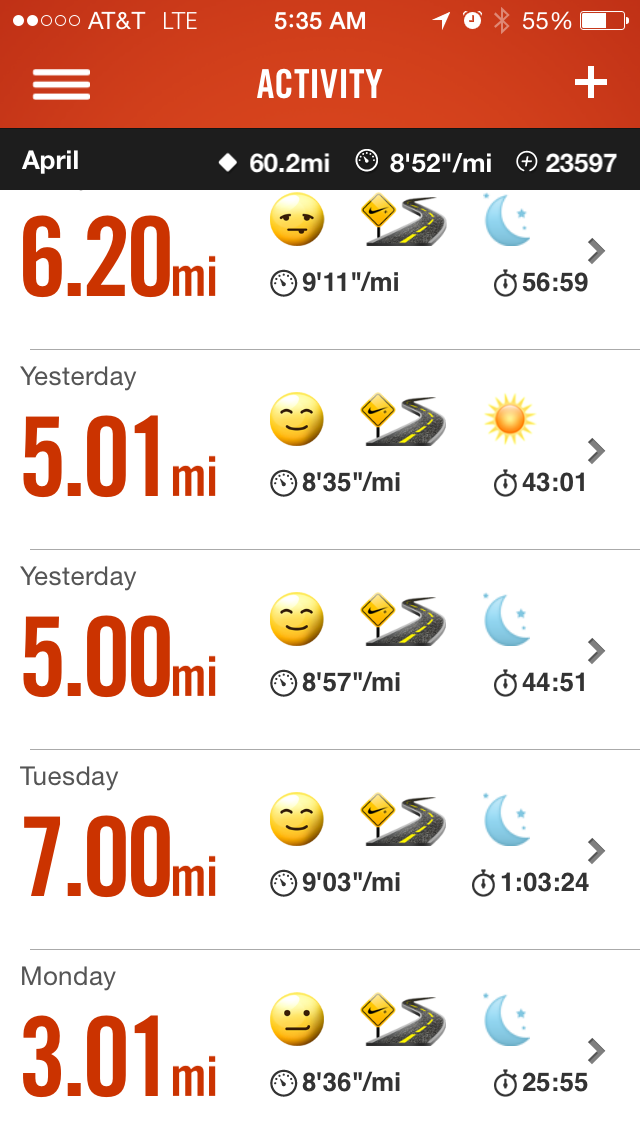
Task: View Tuesday's 7.00 mi run
Action: [320, 850]
